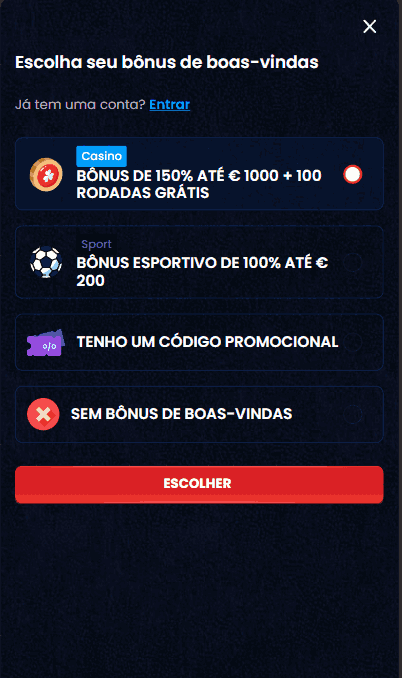Pick Sem bônus de boas-vindas
Viewport: 402px width, 678px height.
point(199,414)
